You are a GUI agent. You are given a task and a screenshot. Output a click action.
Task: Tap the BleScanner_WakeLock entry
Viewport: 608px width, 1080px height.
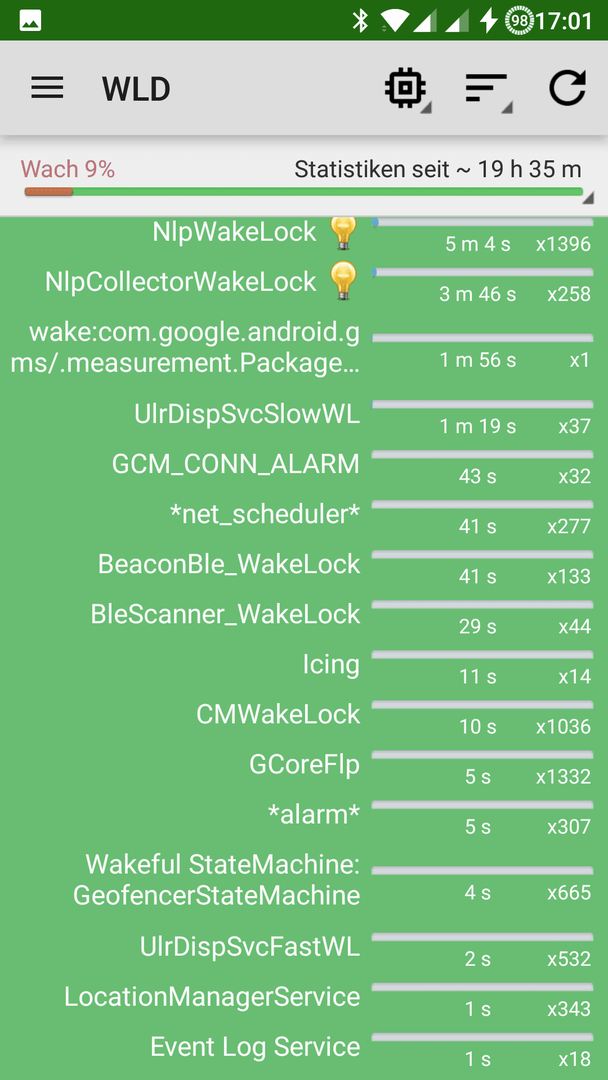[x=304, y=616]
